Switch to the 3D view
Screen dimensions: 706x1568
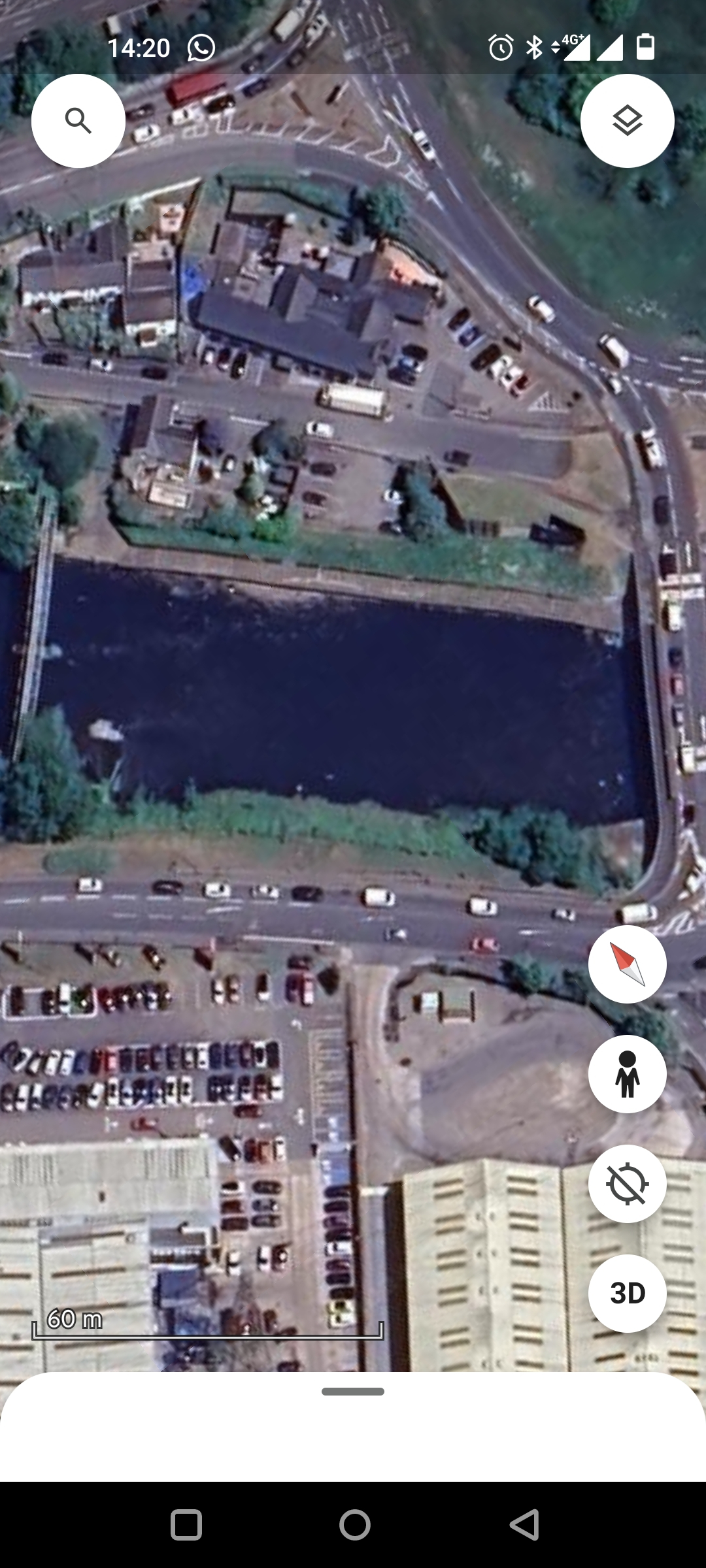[x=627, y=1294]
